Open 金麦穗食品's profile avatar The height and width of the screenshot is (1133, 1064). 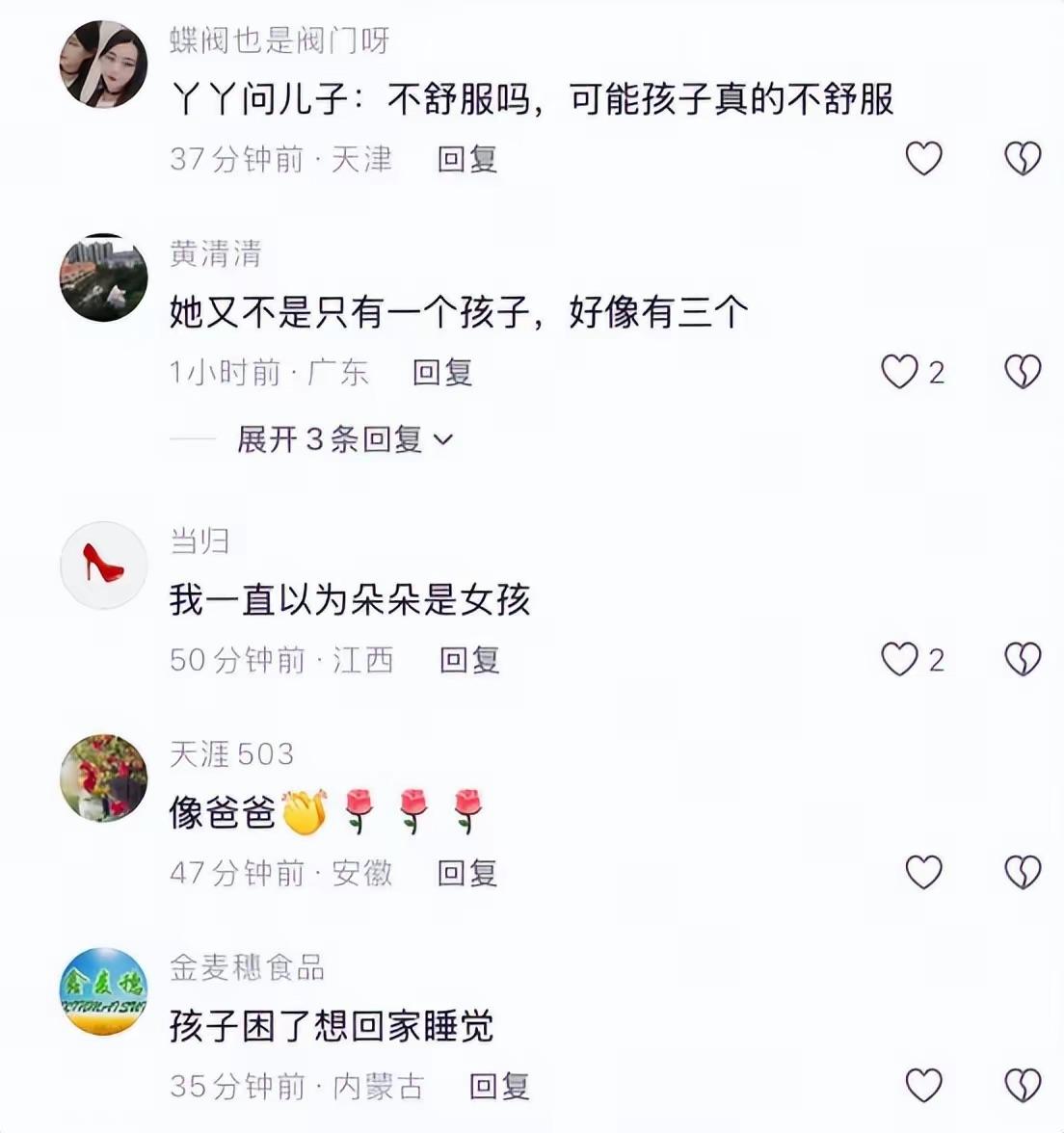(104, 991)
